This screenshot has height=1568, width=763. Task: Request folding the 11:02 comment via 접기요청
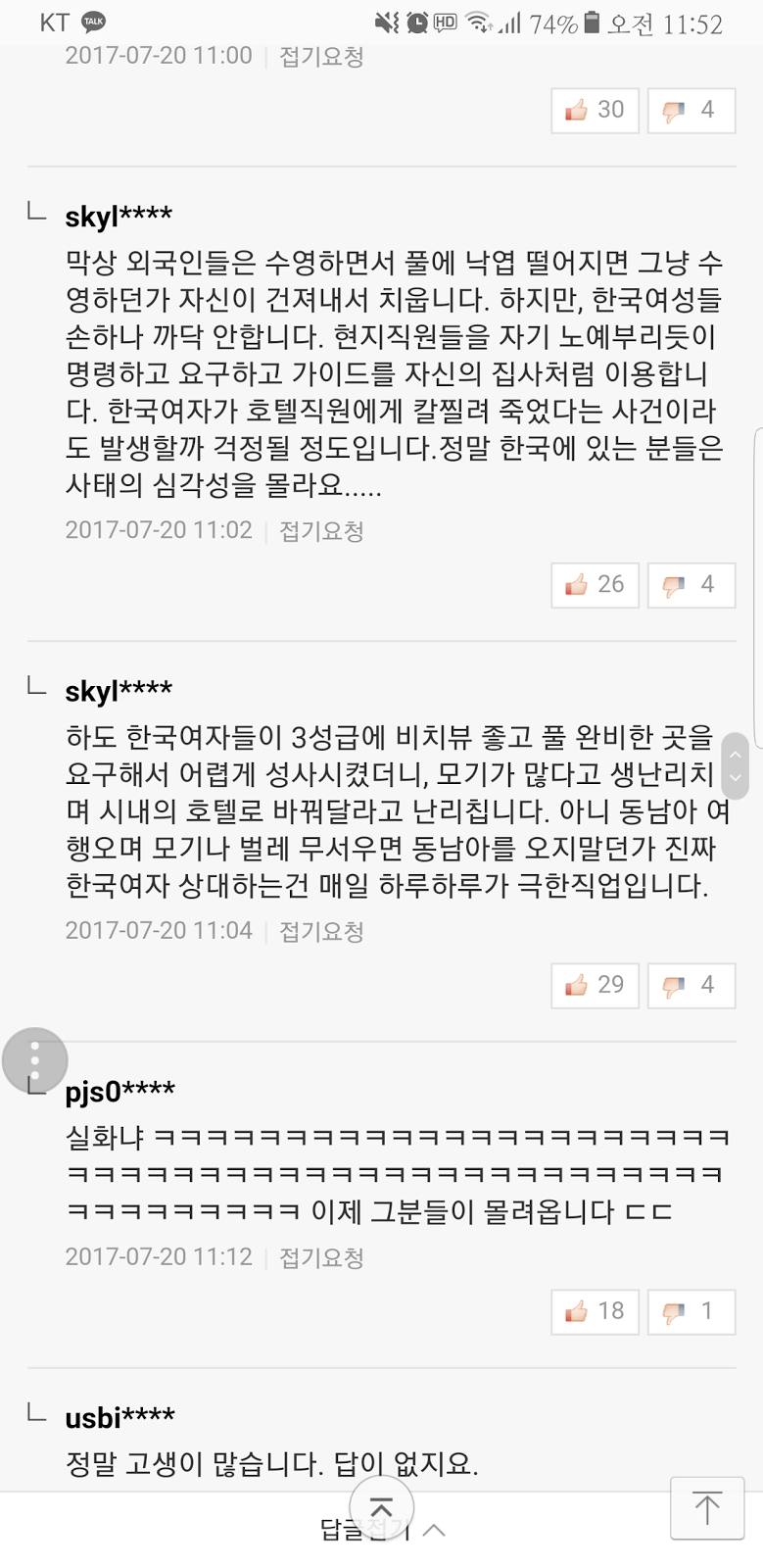tap(321, 531)
